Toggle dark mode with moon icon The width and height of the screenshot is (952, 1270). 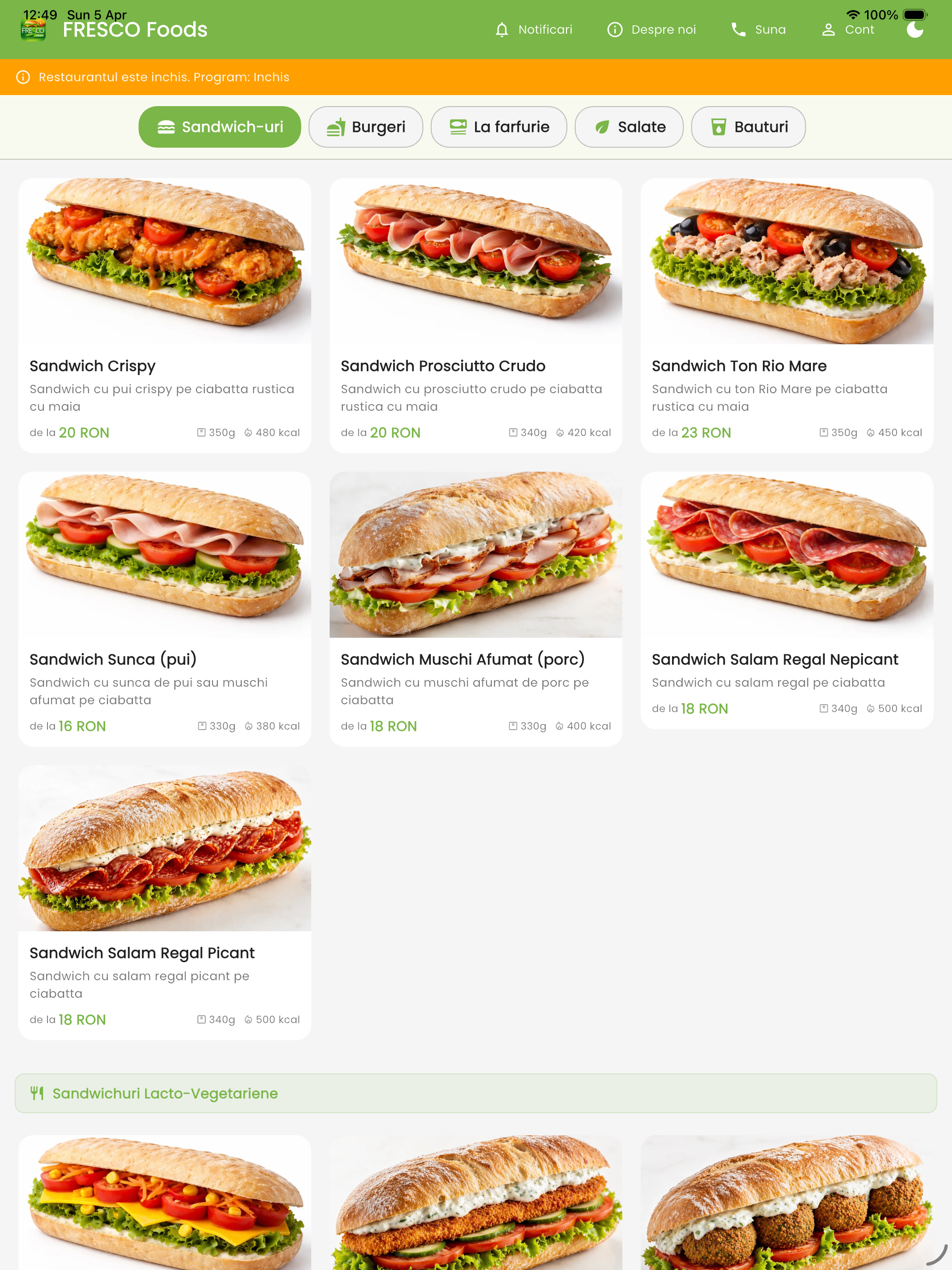(915, 30)
